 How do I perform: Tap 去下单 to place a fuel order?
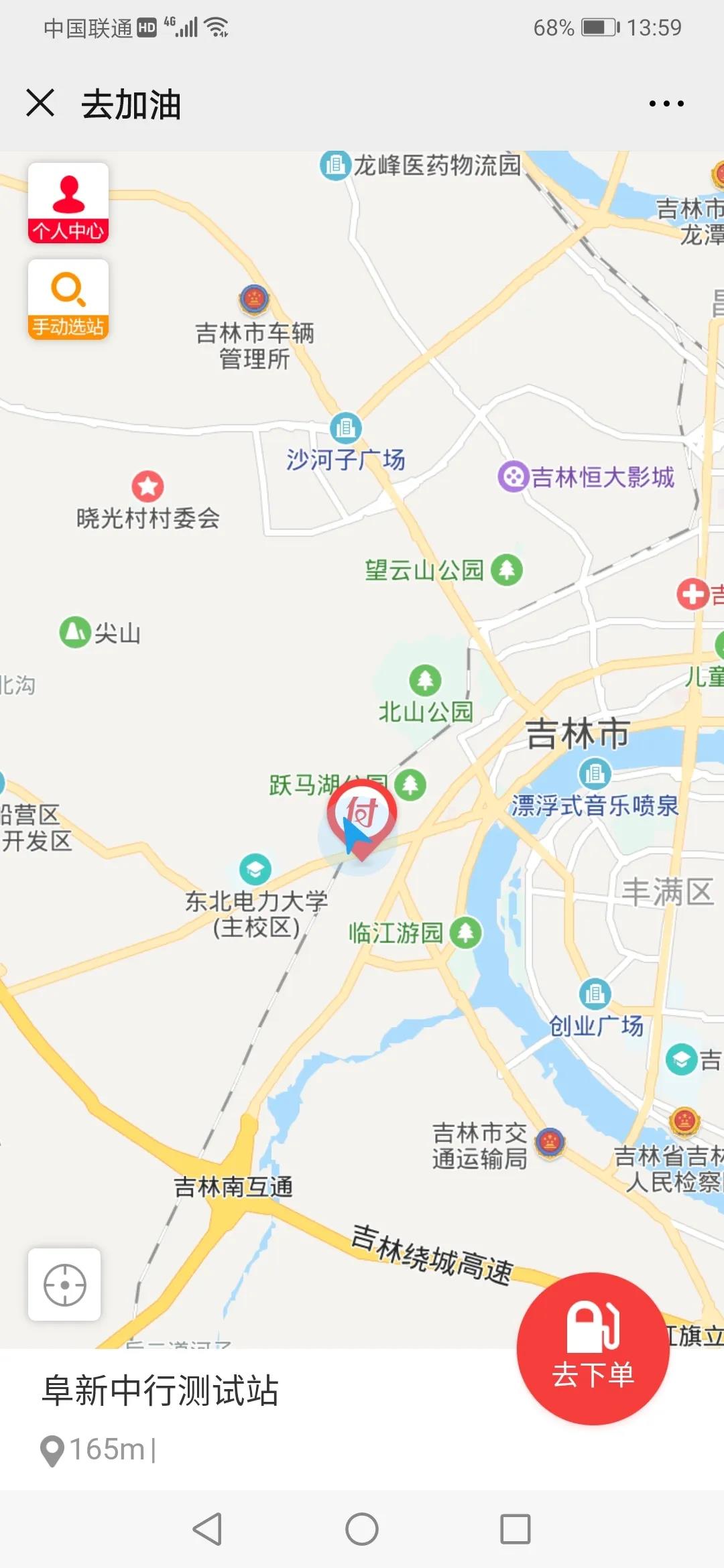pyautogui.click(x=593, y=1348)
